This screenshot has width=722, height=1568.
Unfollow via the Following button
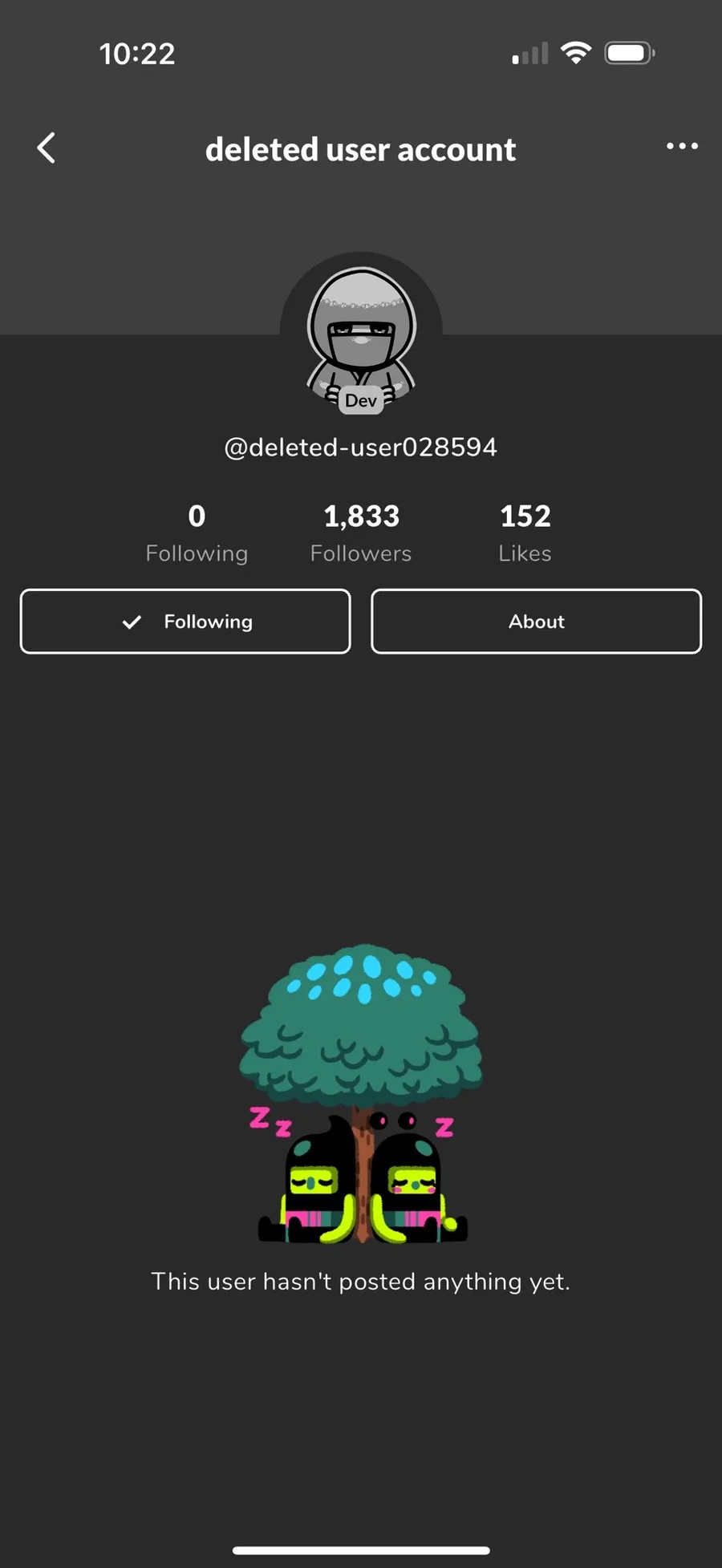(185, 622)
